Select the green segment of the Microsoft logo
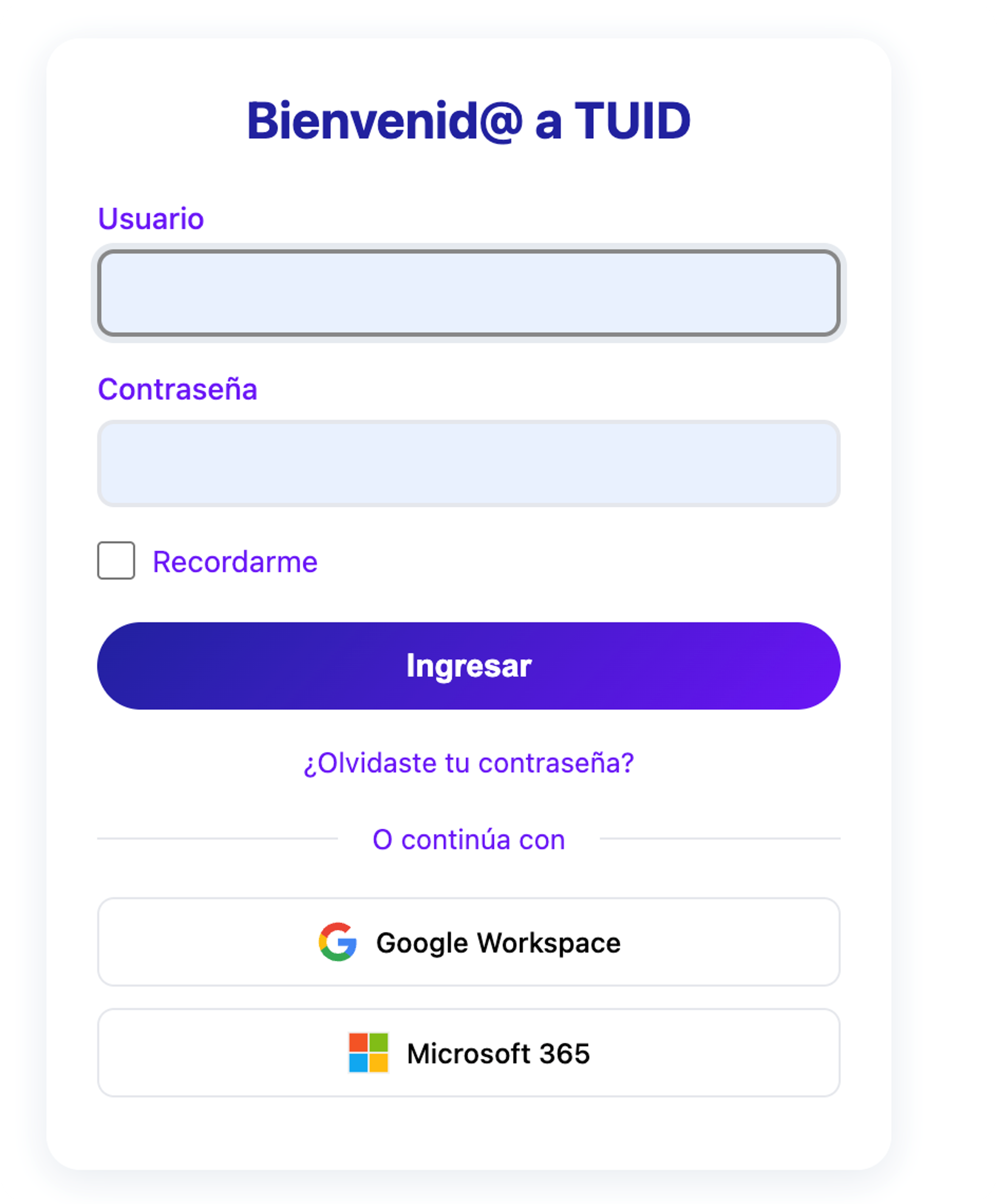 (x=378, y=1042)
